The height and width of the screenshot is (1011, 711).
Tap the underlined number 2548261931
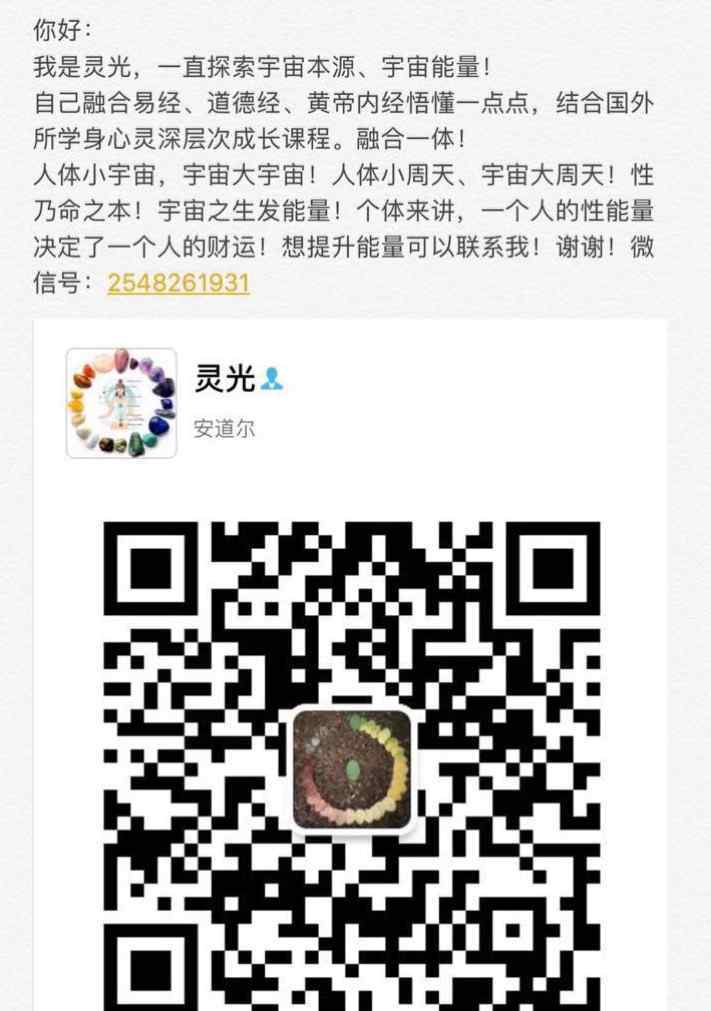click(x=178, y=283)
